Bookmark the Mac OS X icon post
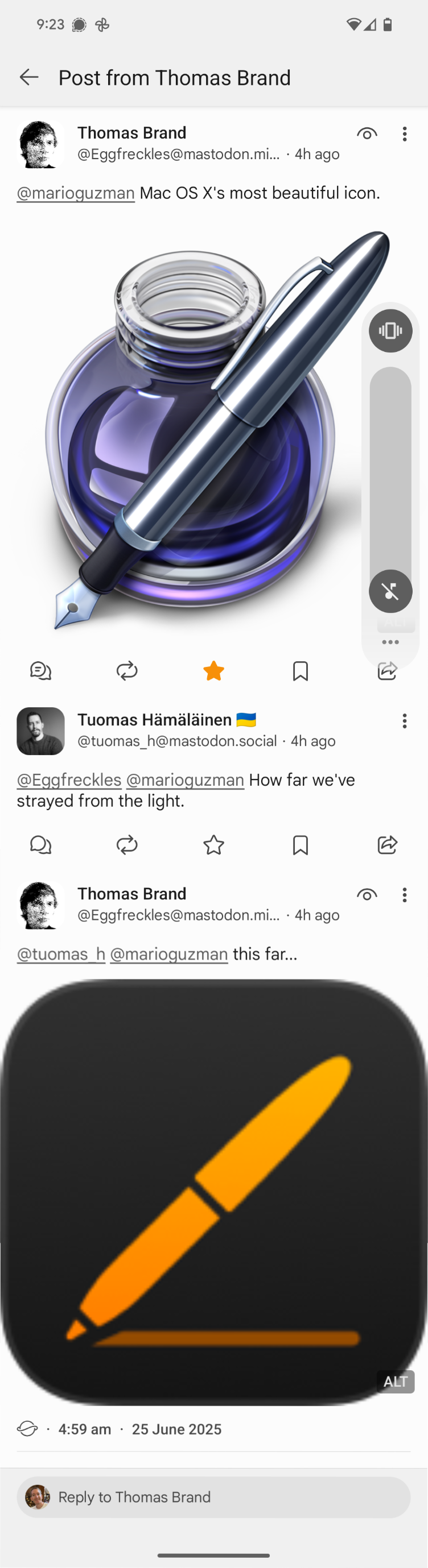Screen dimensions: 428x1568 [x=300, y=671]
